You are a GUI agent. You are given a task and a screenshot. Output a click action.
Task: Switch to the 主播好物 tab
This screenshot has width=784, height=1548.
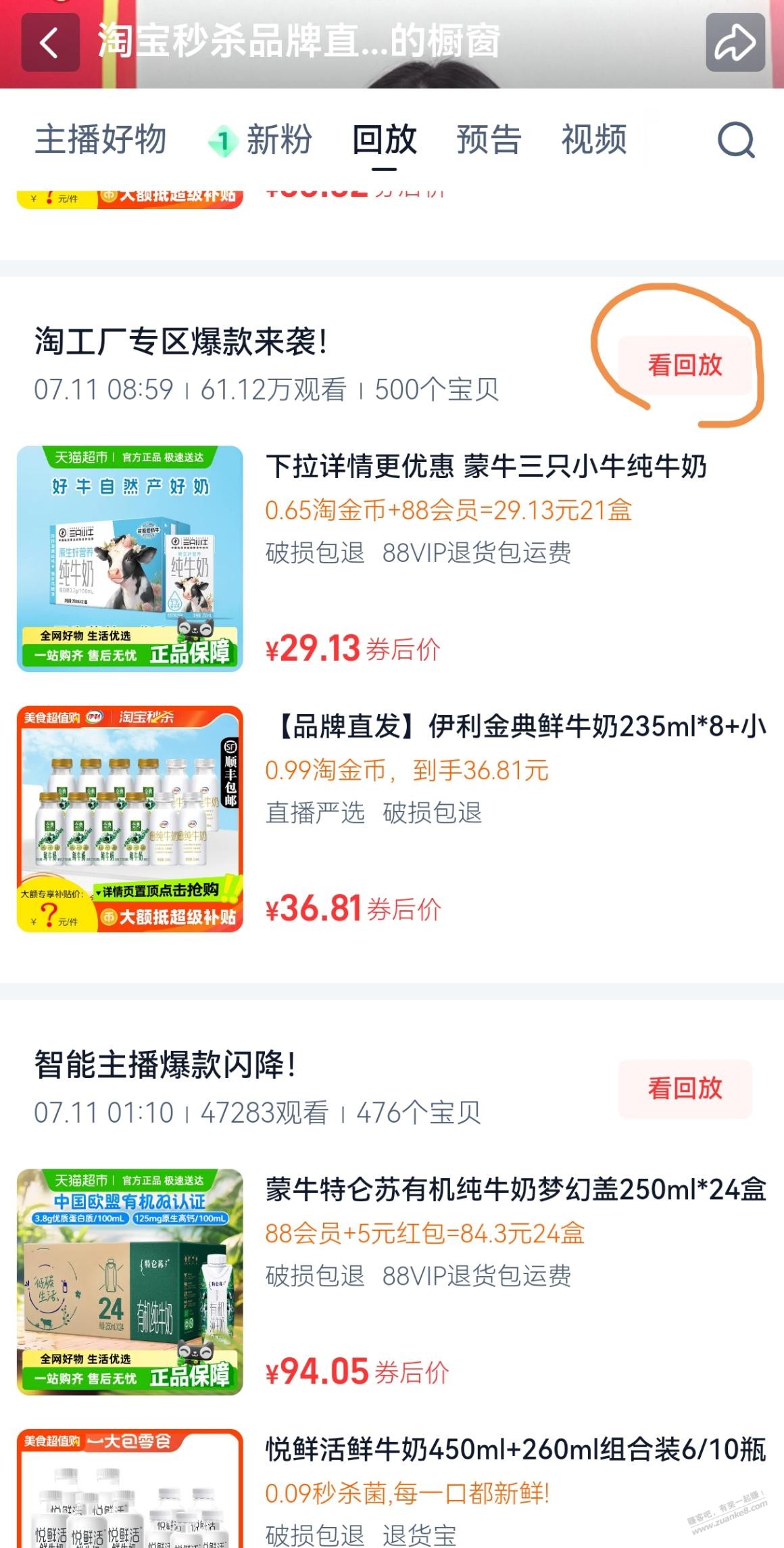[100, 140]
